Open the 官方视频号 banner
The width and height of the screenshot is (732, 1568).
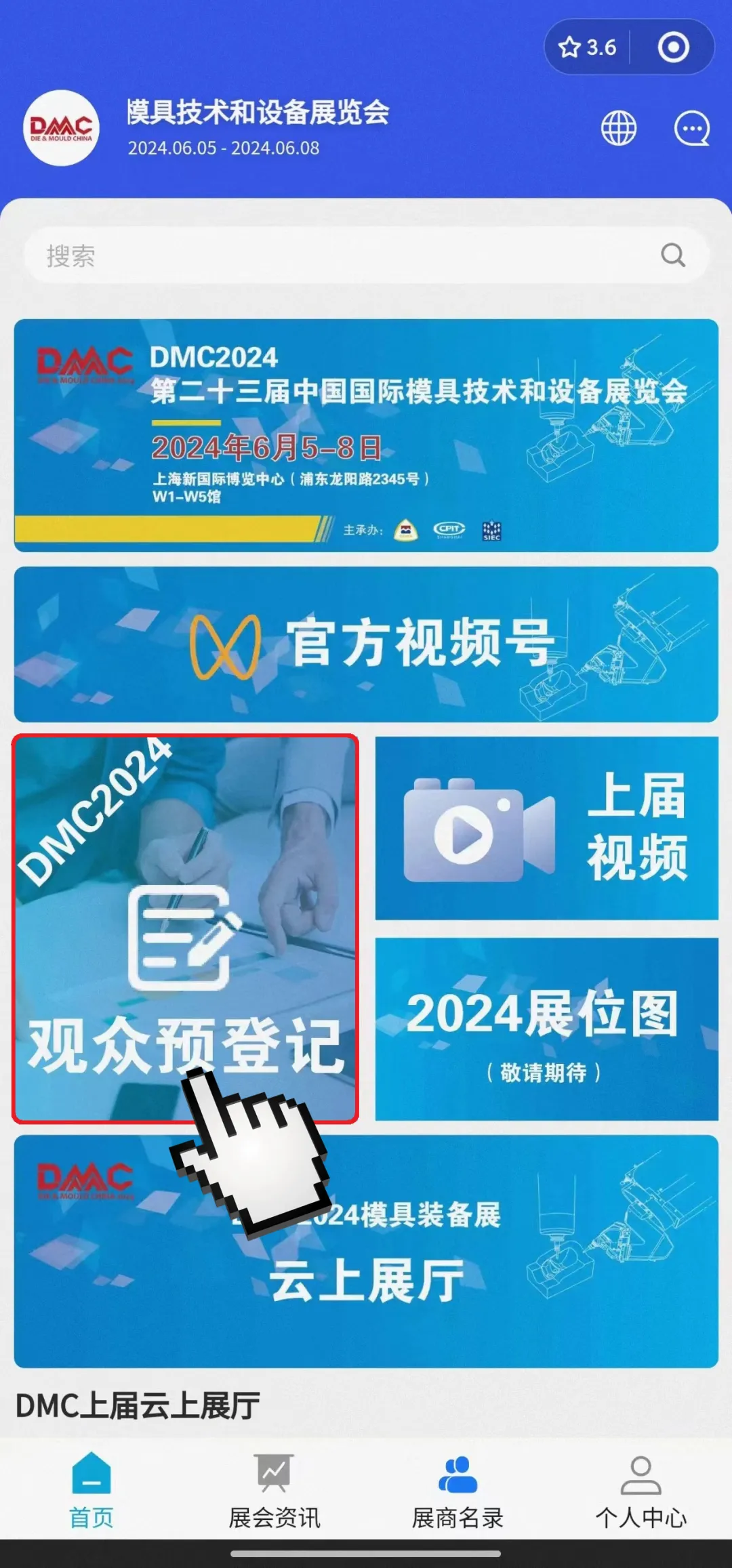366,644
